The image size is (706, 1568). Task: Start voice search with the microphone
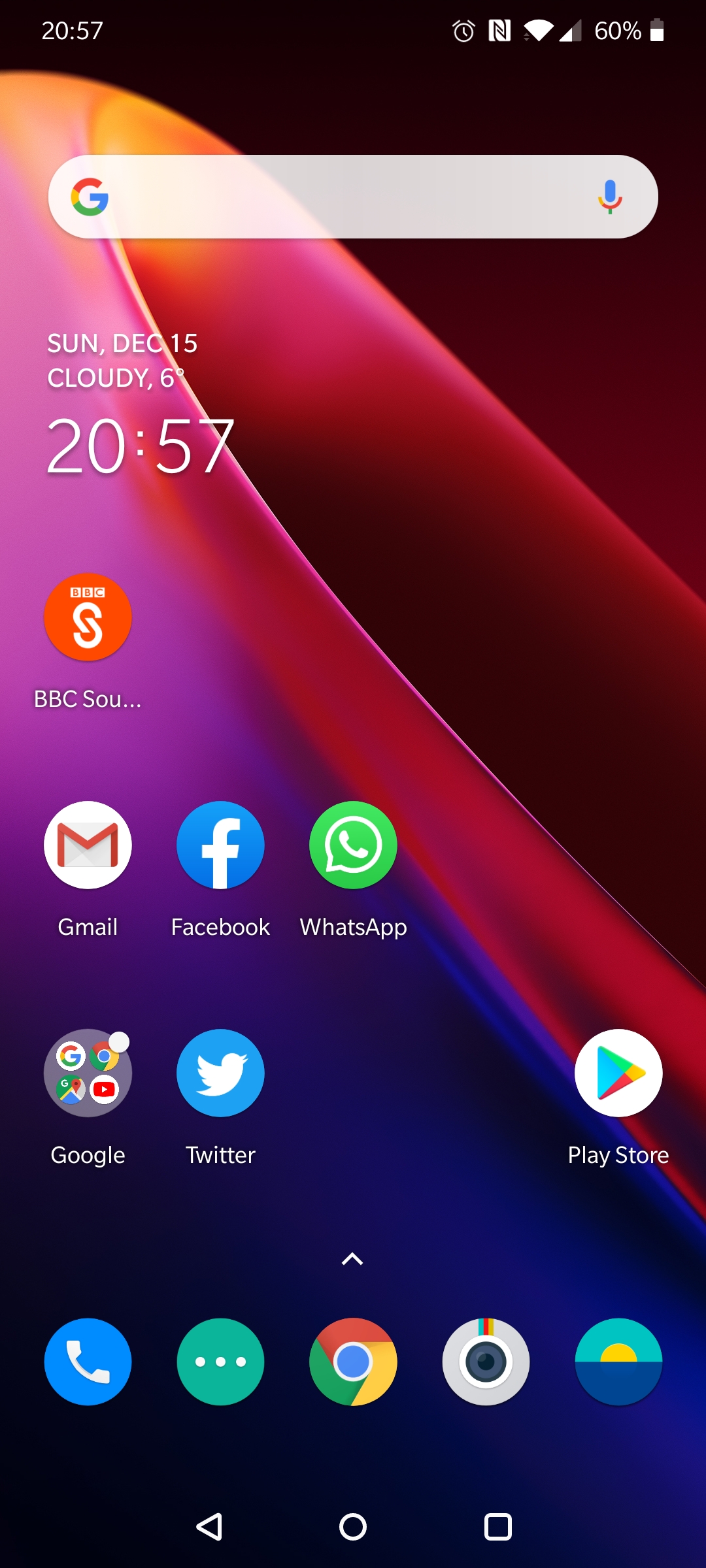tap(609, 197)
